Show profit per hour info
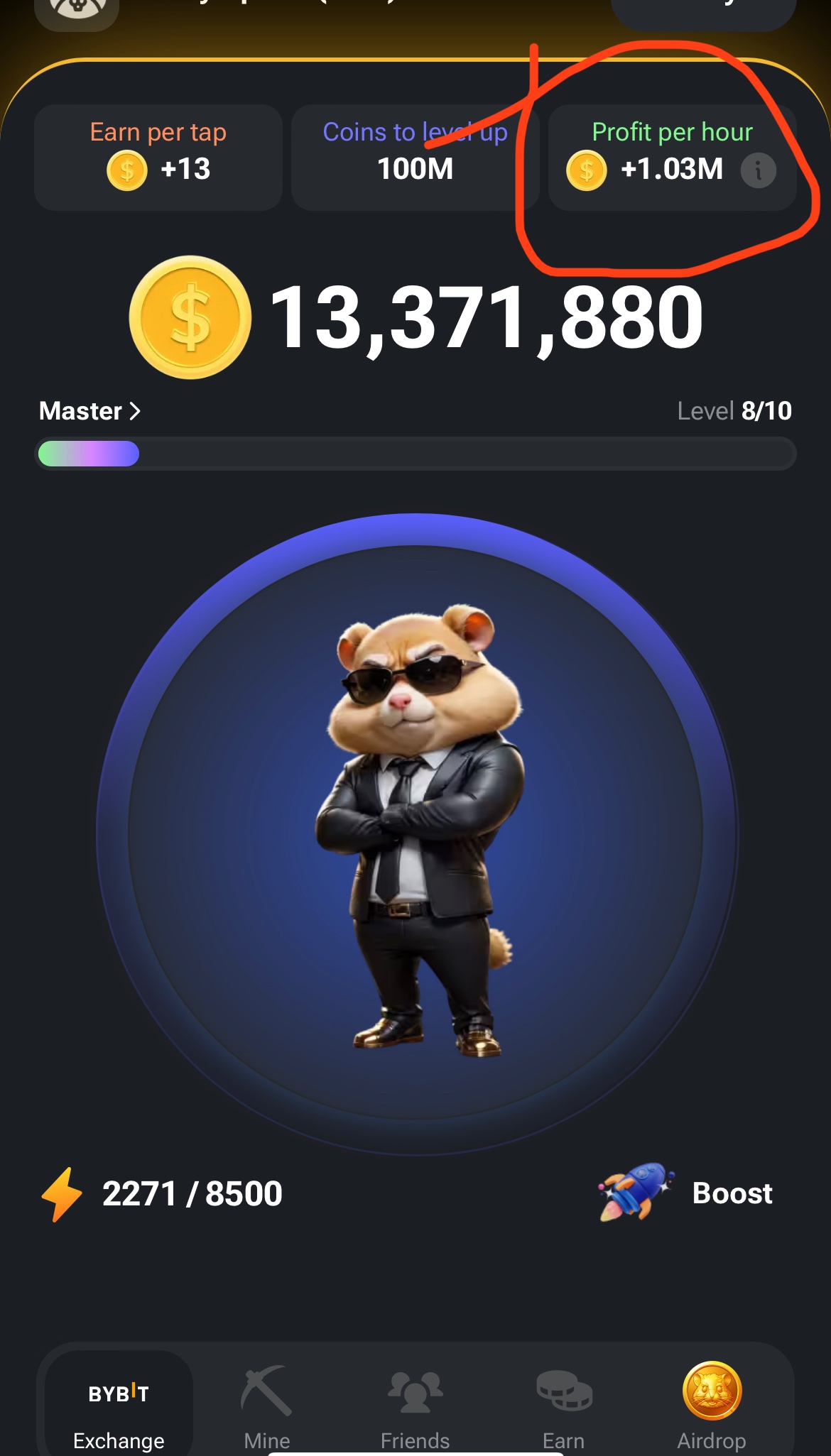 click(759, 170)
